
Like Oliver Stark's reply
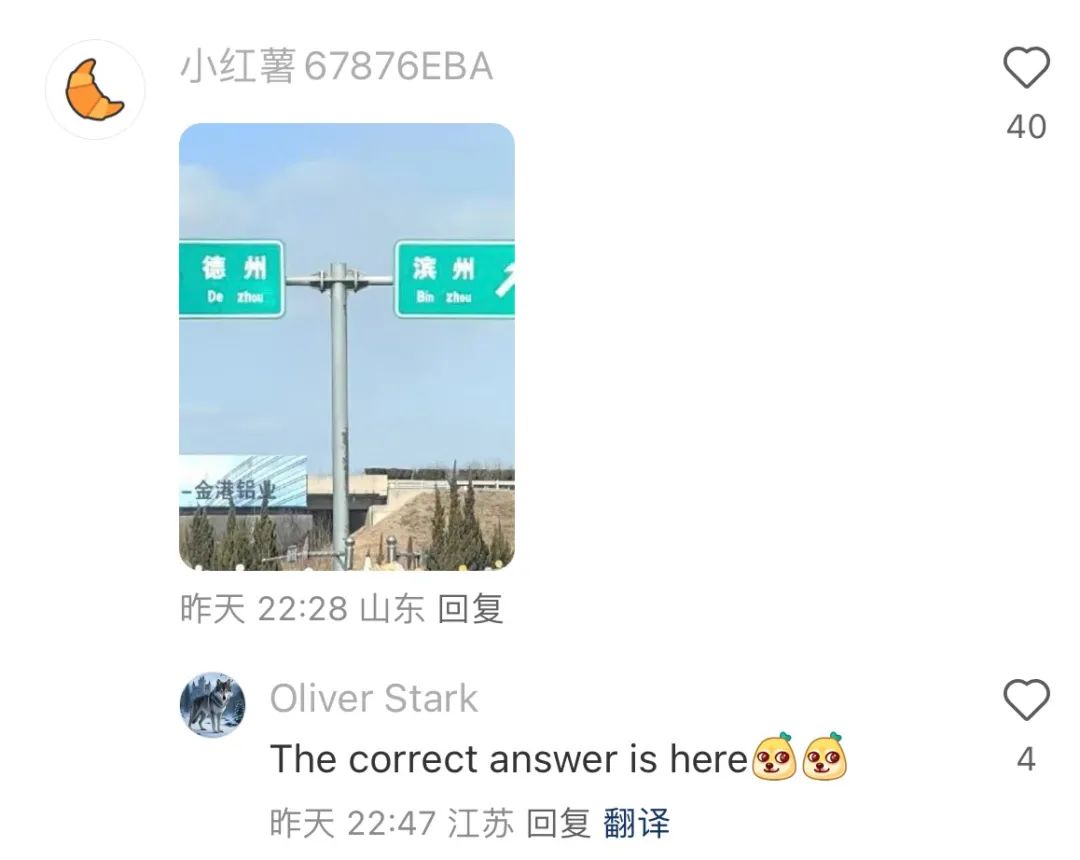click(x=1026, y=701)
